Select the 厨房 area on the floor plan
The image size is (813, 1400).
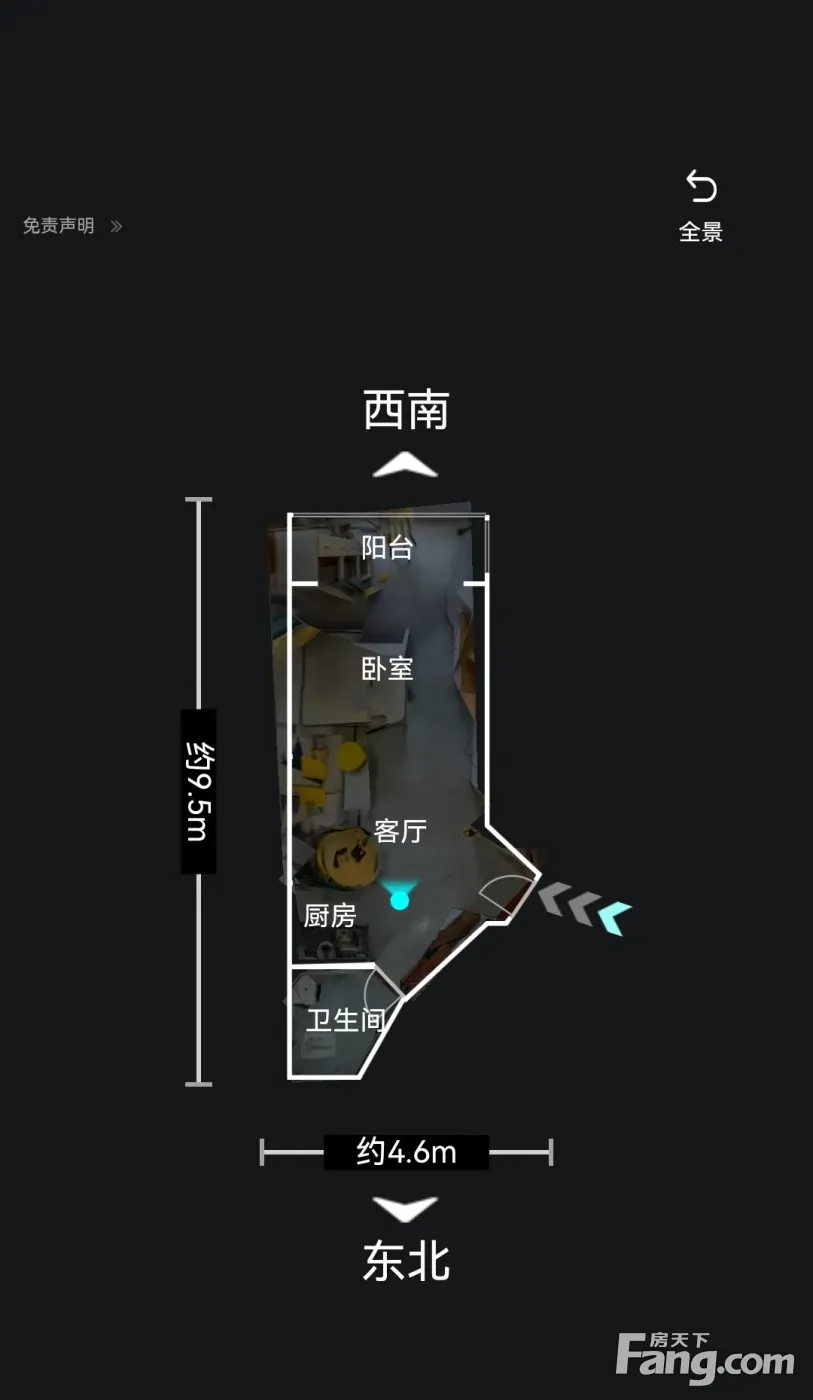(x=330, y=915)
